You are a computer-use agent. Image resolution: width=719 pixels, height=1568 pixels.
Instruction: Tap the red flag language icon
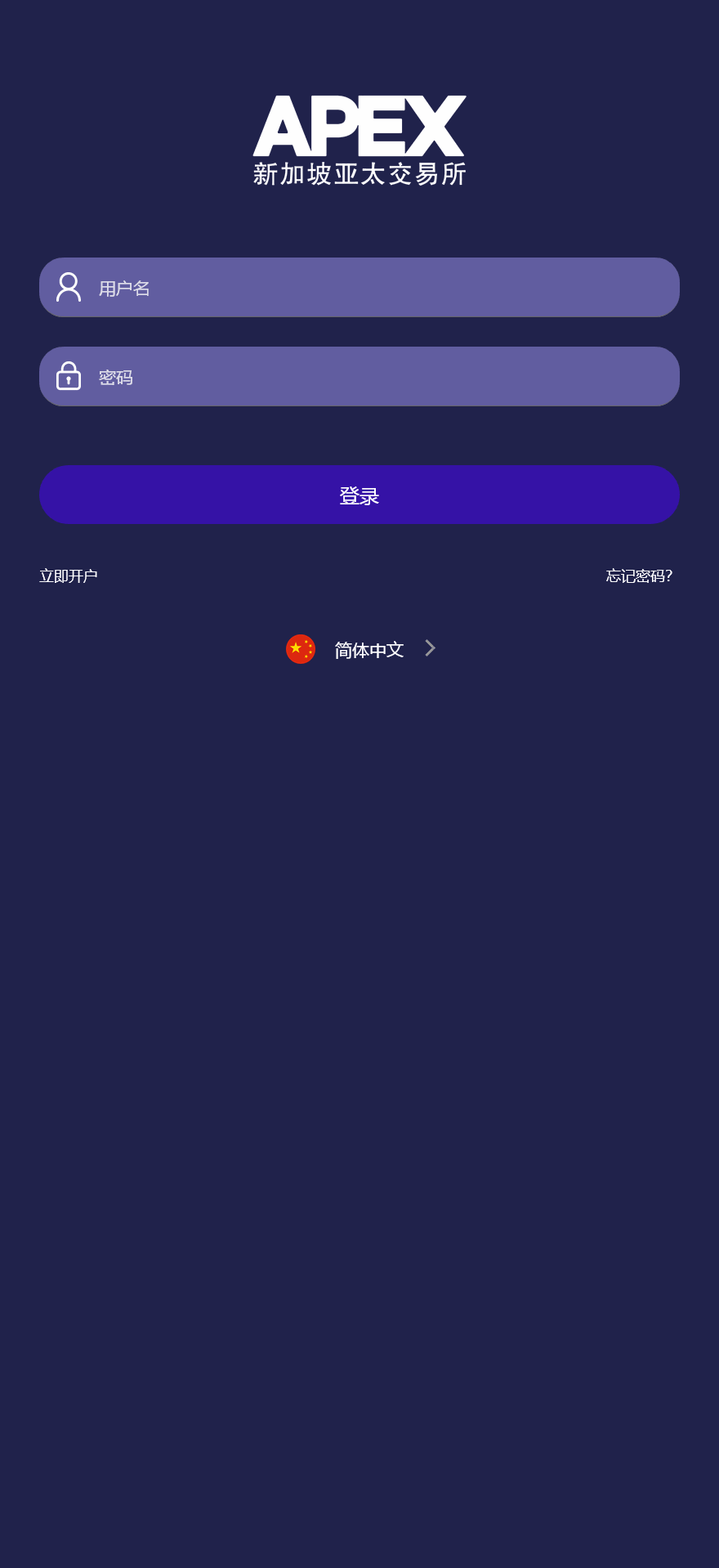(x=301, y=648)
